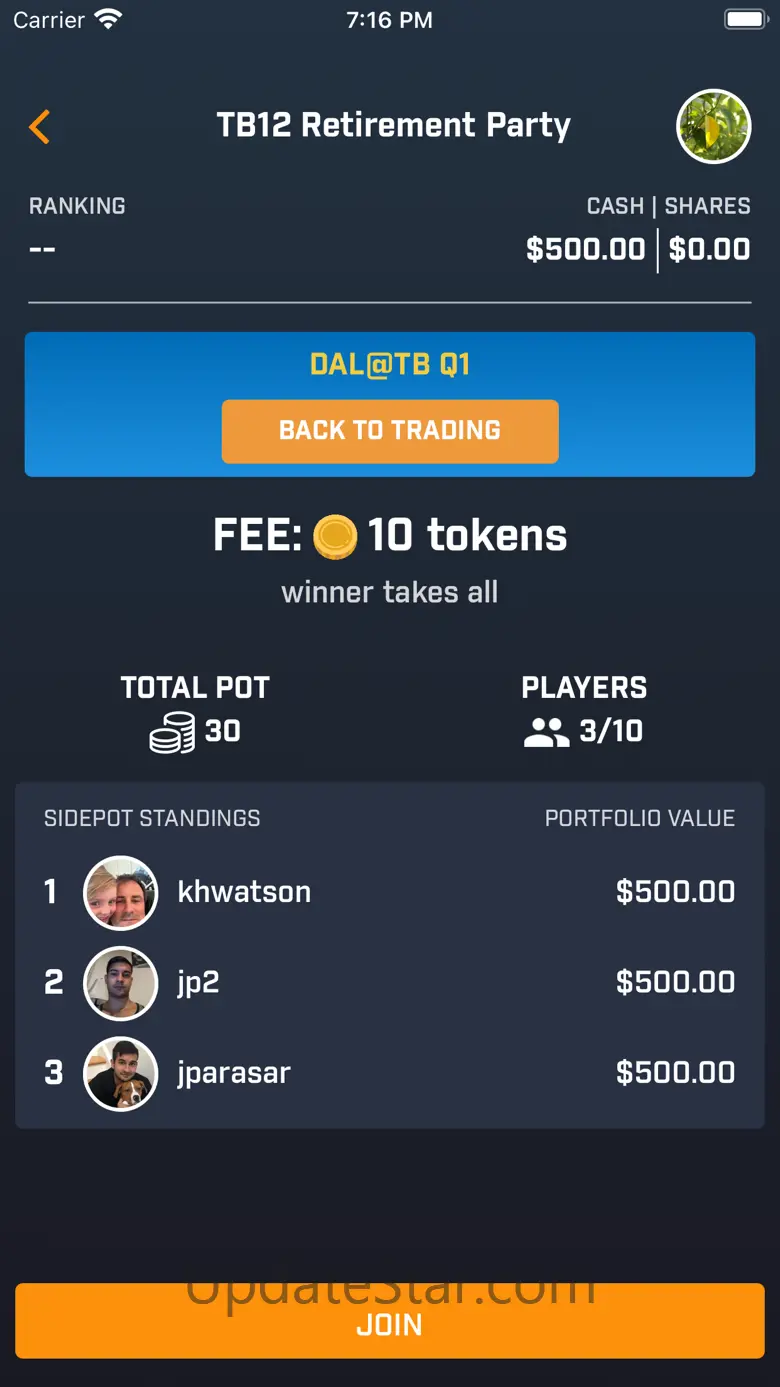This screenshot has height=1387, width=780.
Task: Open jparasar's standings row
Action: pyautogui.click(x=390, y=1073)
